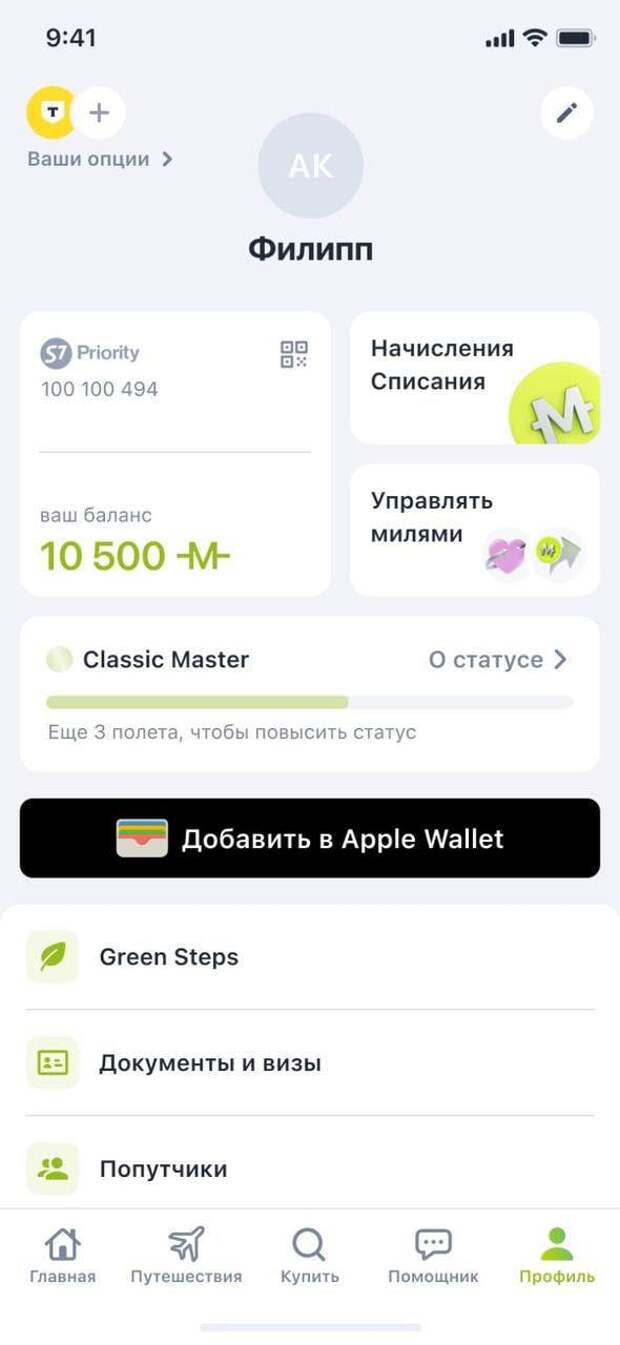Switch to the Путешествия tab
The height and width of the screenshot is (1345, 620).
(186, 1257)
